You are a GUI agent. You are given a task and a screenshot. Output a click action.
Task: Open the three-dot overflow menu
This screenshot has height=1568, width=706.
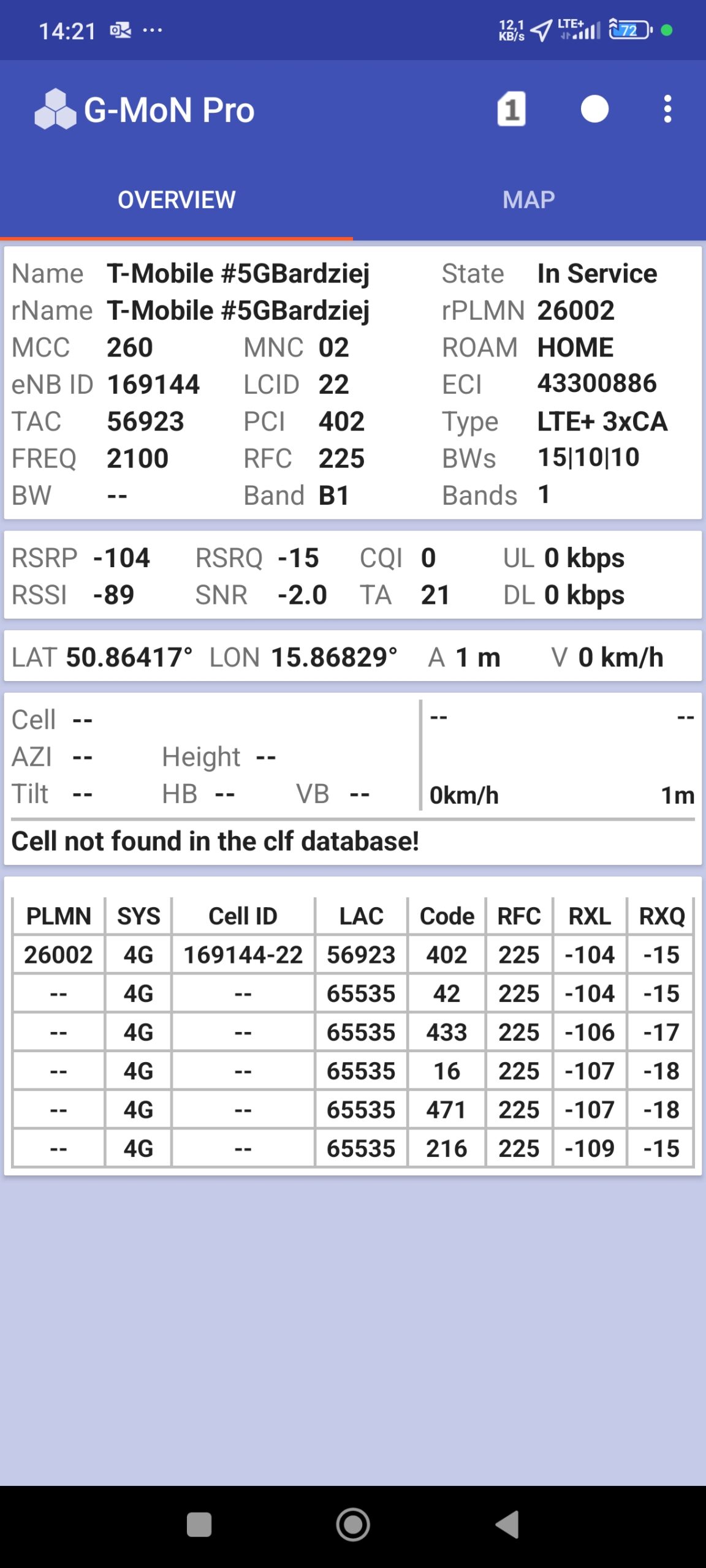[667, 110]
